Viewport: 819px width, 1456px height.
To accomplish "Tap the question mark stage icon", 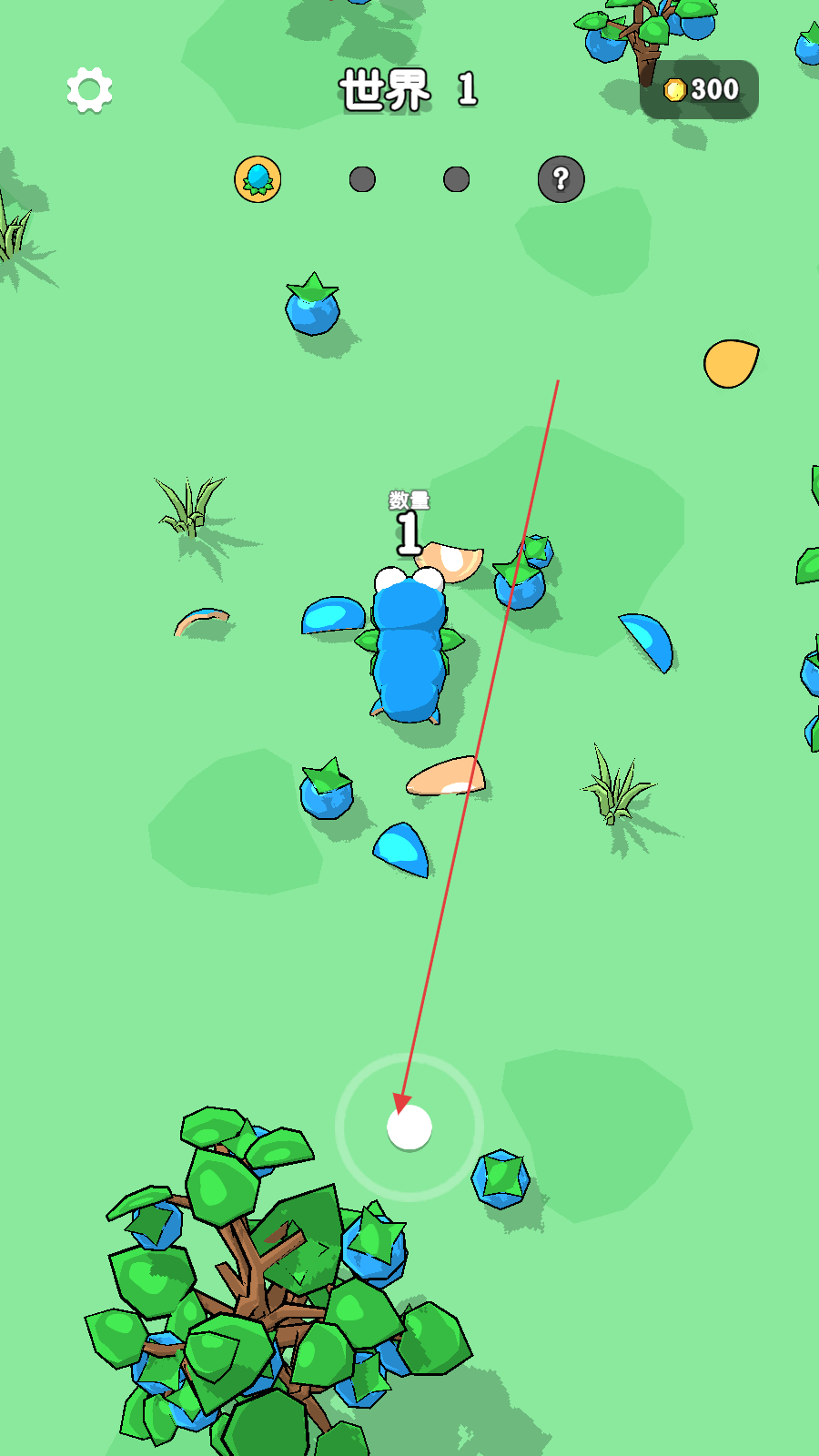I will click(561, 179).
